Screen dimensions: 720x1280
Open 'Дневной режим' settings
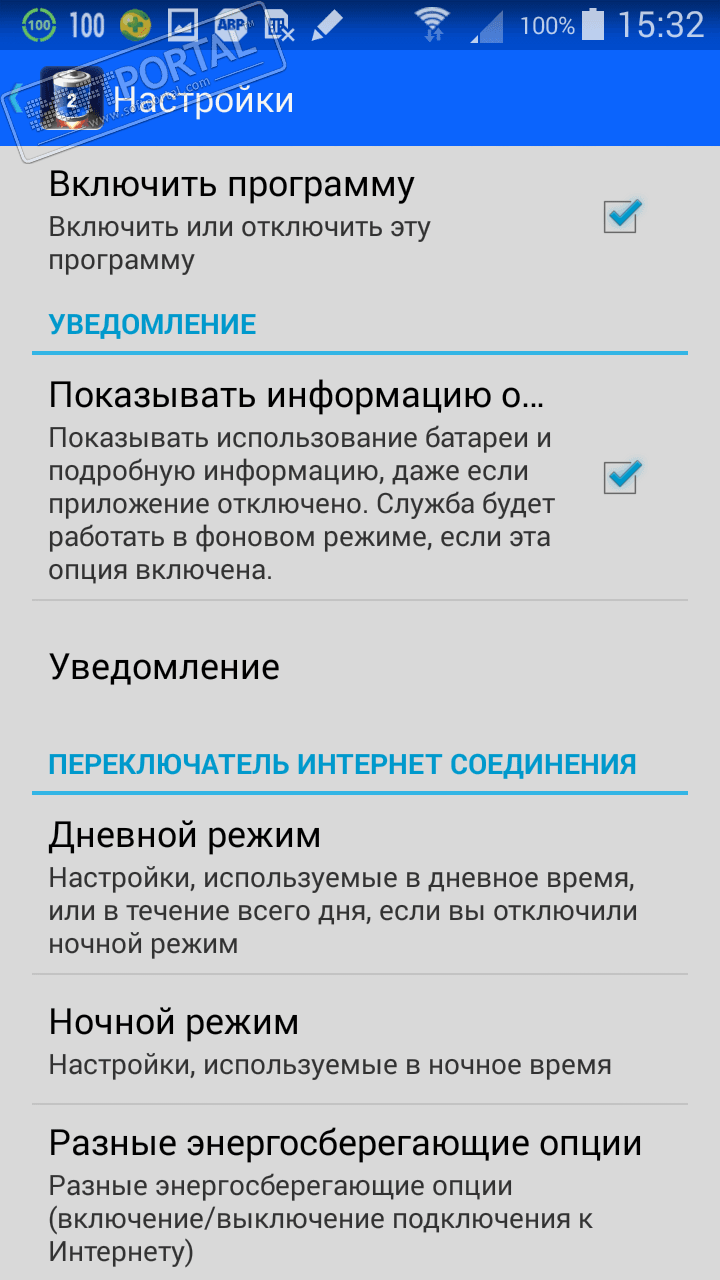[x=360, y=886]
